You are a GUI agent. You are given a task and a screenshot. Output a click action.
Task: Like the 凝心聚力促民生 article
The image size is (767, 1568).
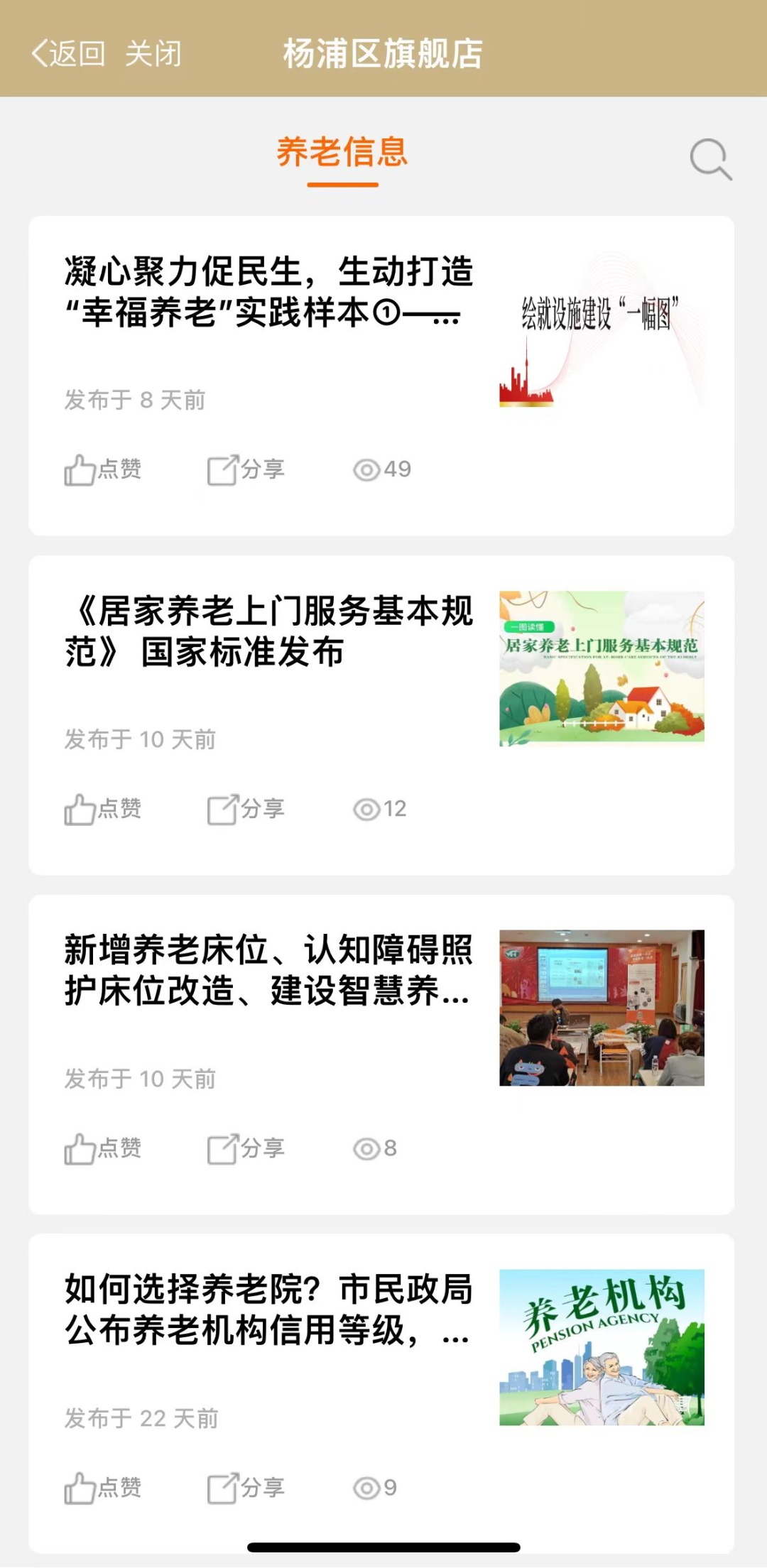(103, 469)
